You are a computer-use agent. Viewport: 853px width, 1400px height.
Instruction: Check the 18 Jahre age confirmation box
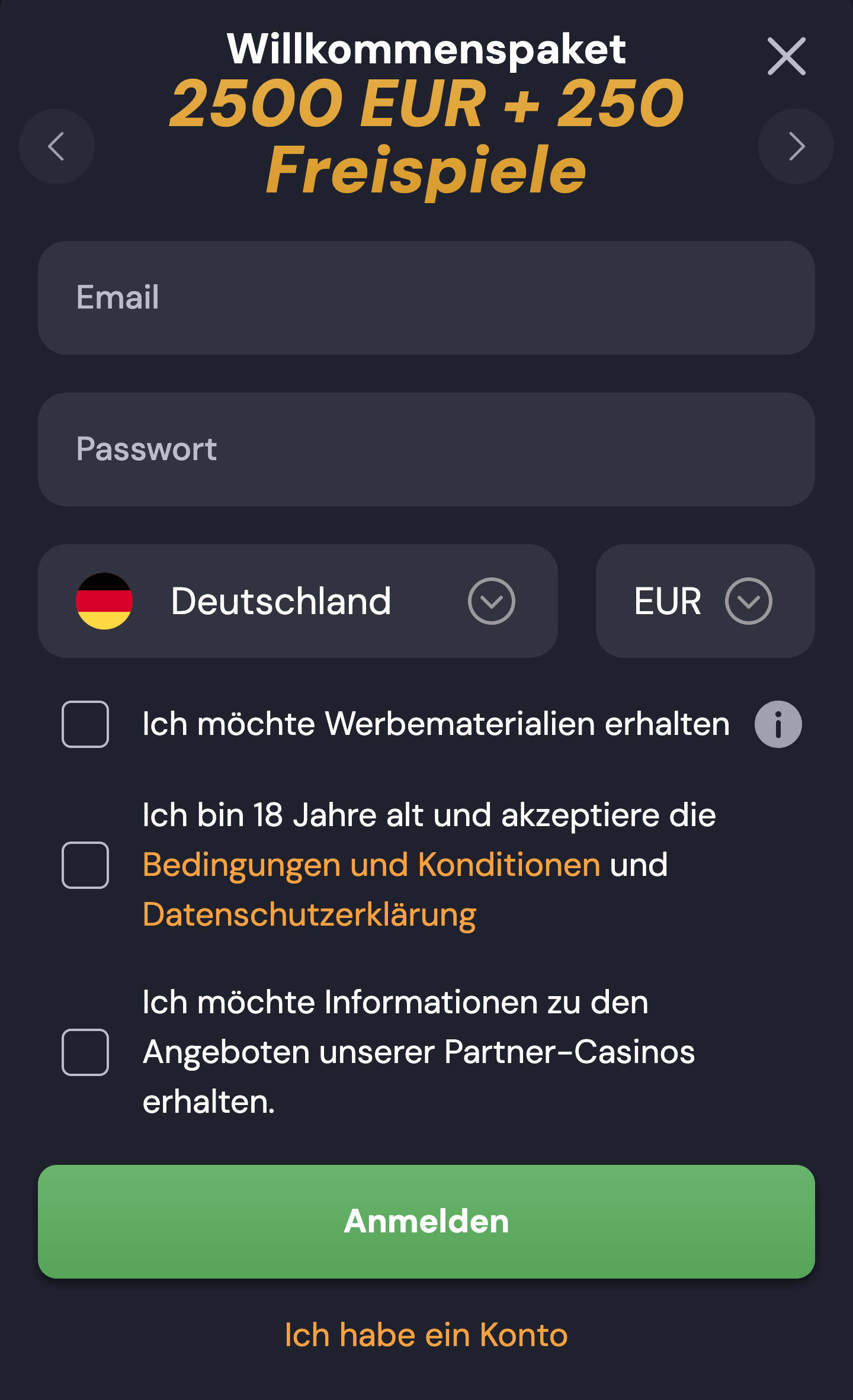click(x=85, y=864)
